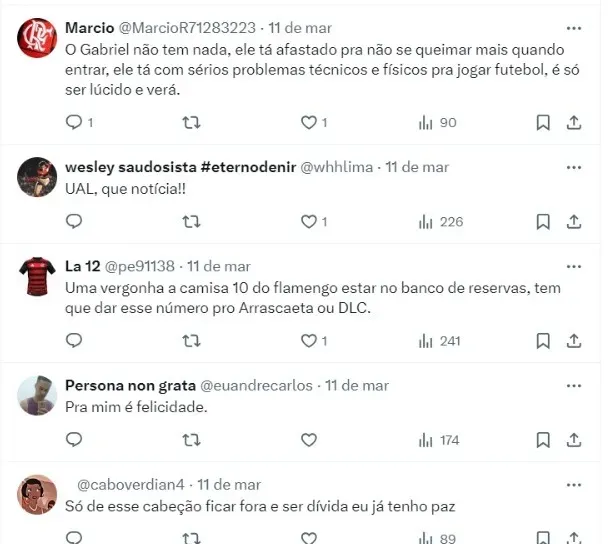
Task: Like Marcio's tweet
Action: (x=309, y=123)
